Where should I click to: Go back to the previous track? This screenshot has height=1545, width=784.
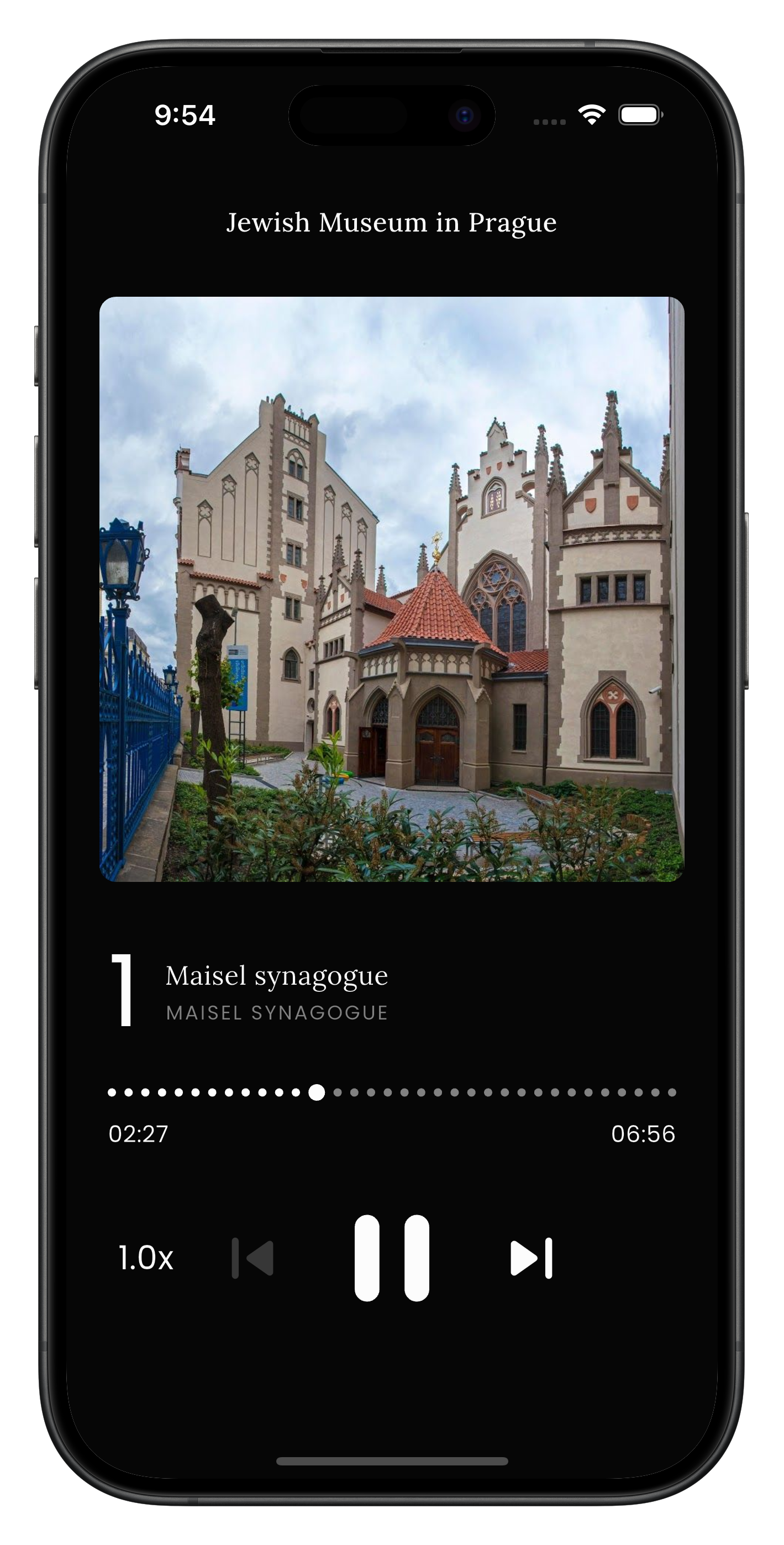click(x=252, y=1258)
